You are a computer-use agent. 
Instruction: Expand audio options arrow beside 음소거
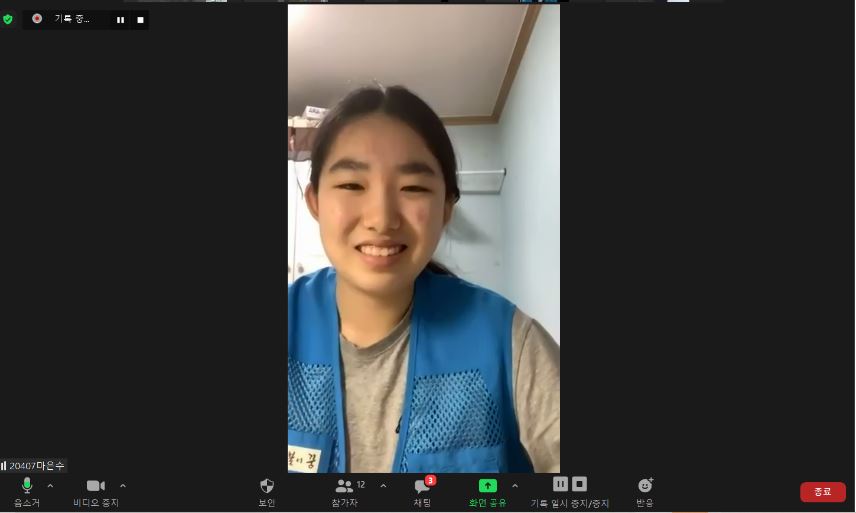50,486
